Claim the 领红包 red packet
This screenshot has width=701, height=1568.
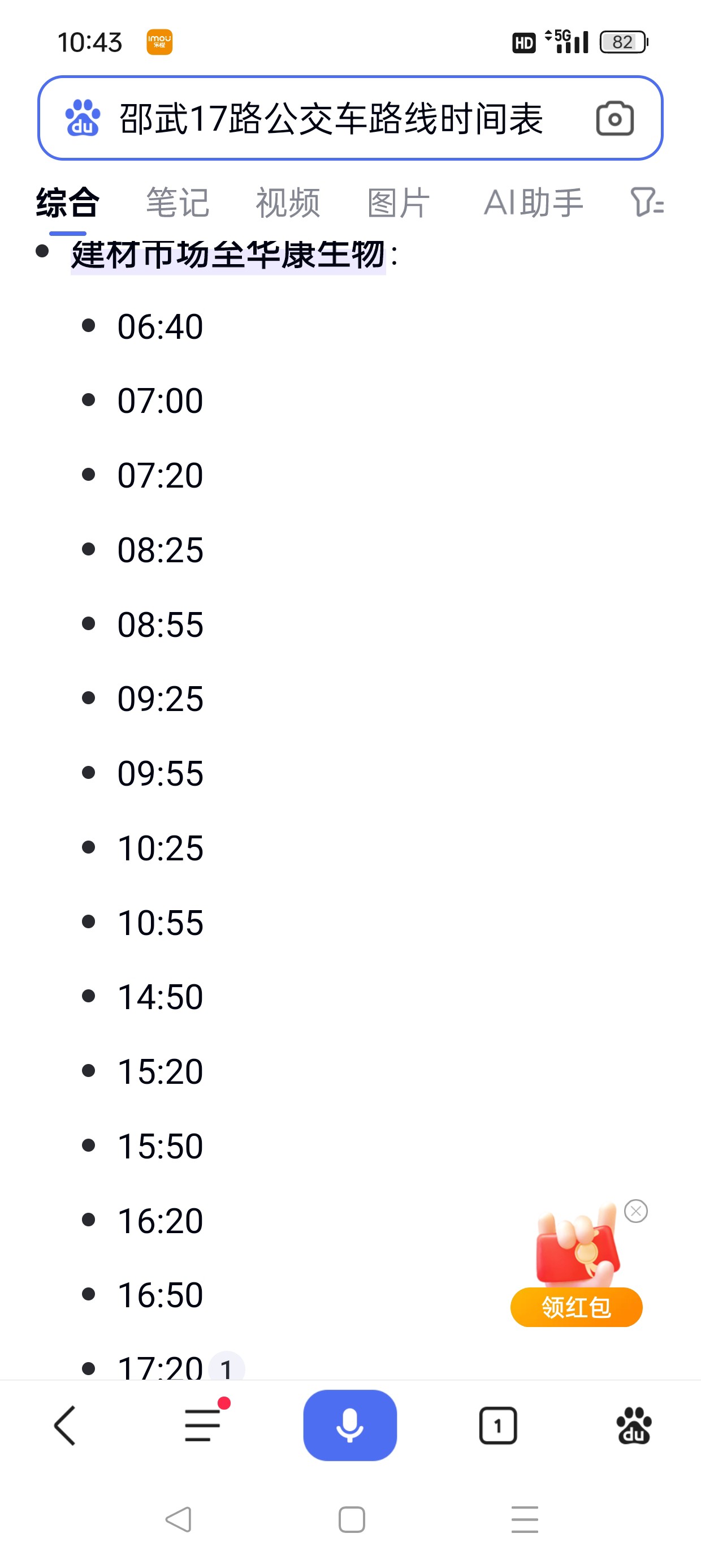575,1306
